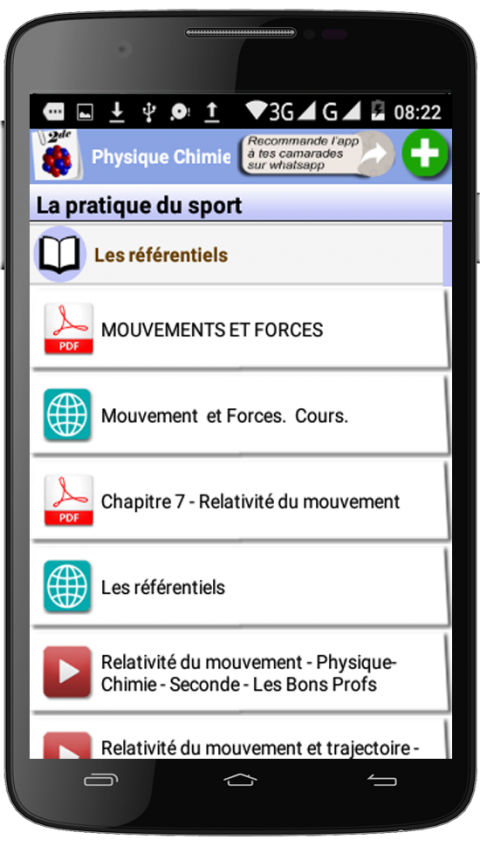
Task: Go back with the system back button
Action: tap(382, 780)
